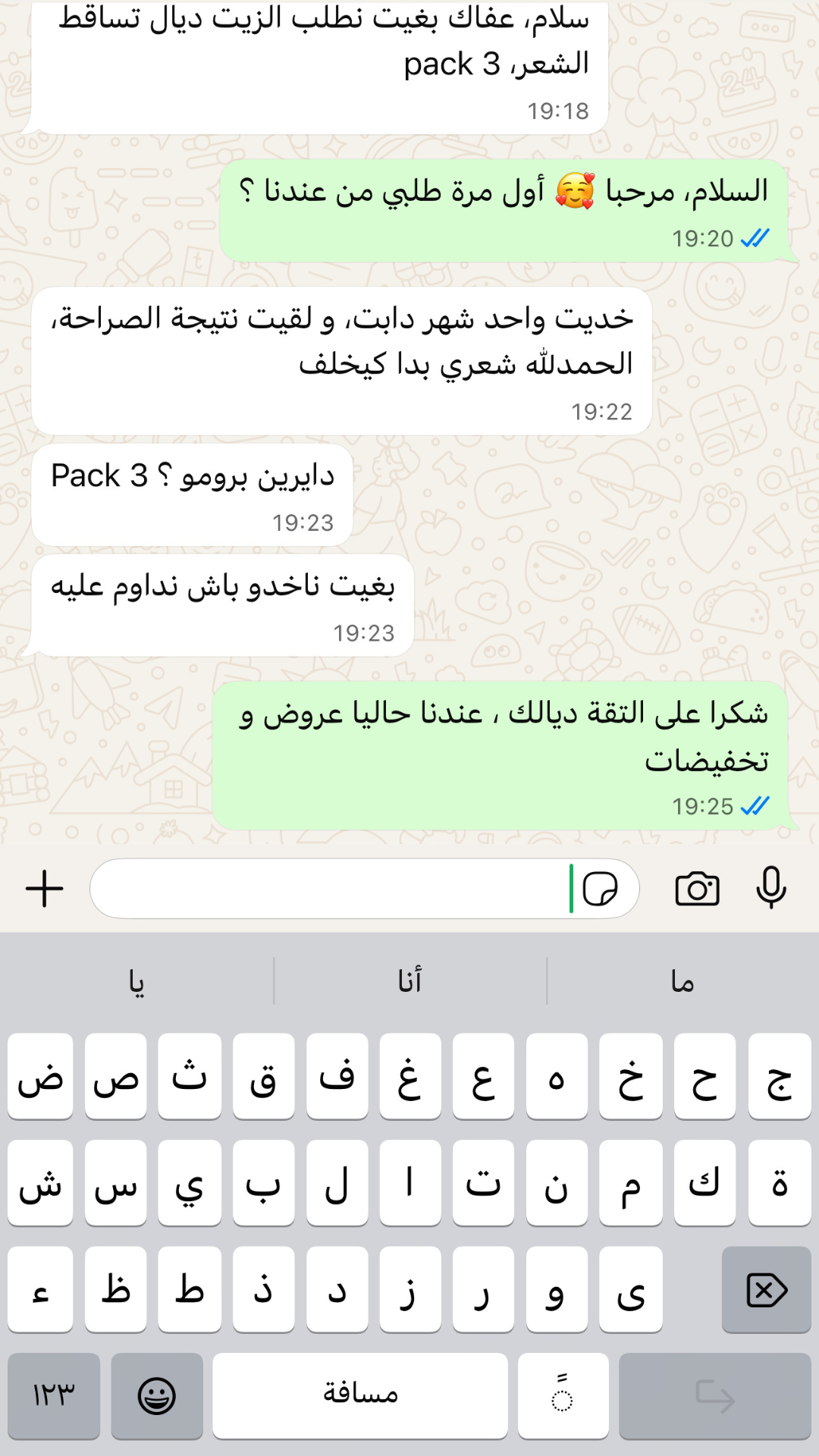Open the camera to take a photo

[697, 889]
